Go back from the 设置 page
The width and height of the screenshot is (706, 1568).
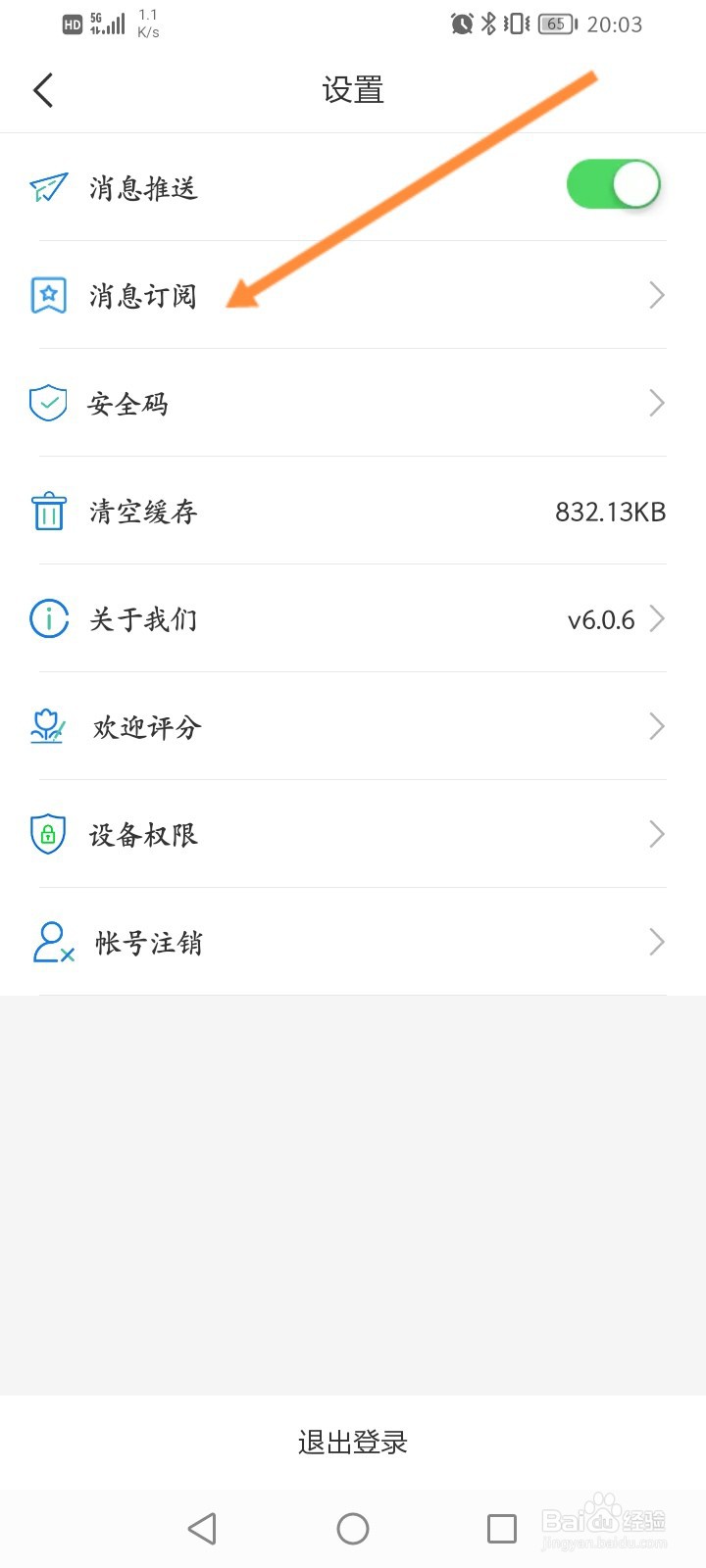[x=43, y=90]
